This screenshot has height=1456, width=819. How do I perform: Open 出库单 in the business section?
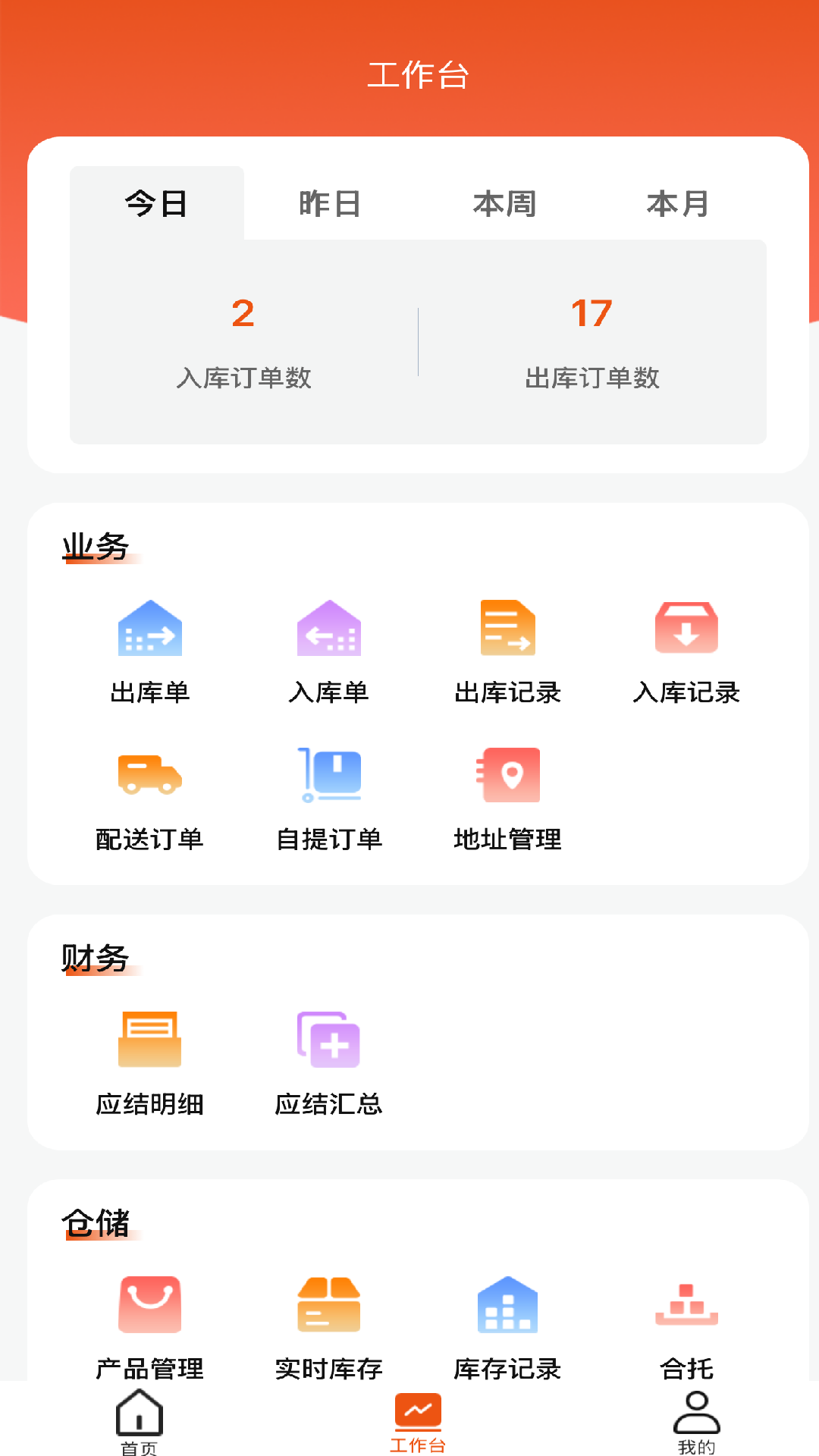point(150,651)
